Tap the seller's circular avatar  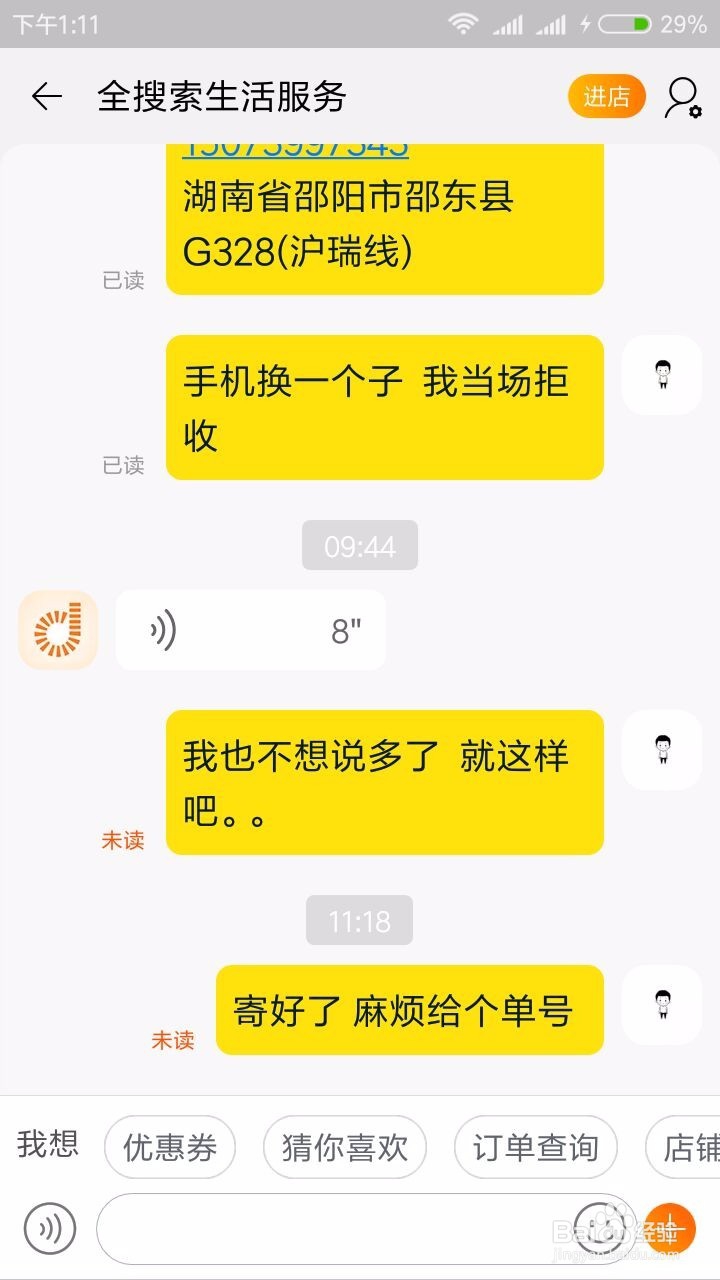(57, 629)
